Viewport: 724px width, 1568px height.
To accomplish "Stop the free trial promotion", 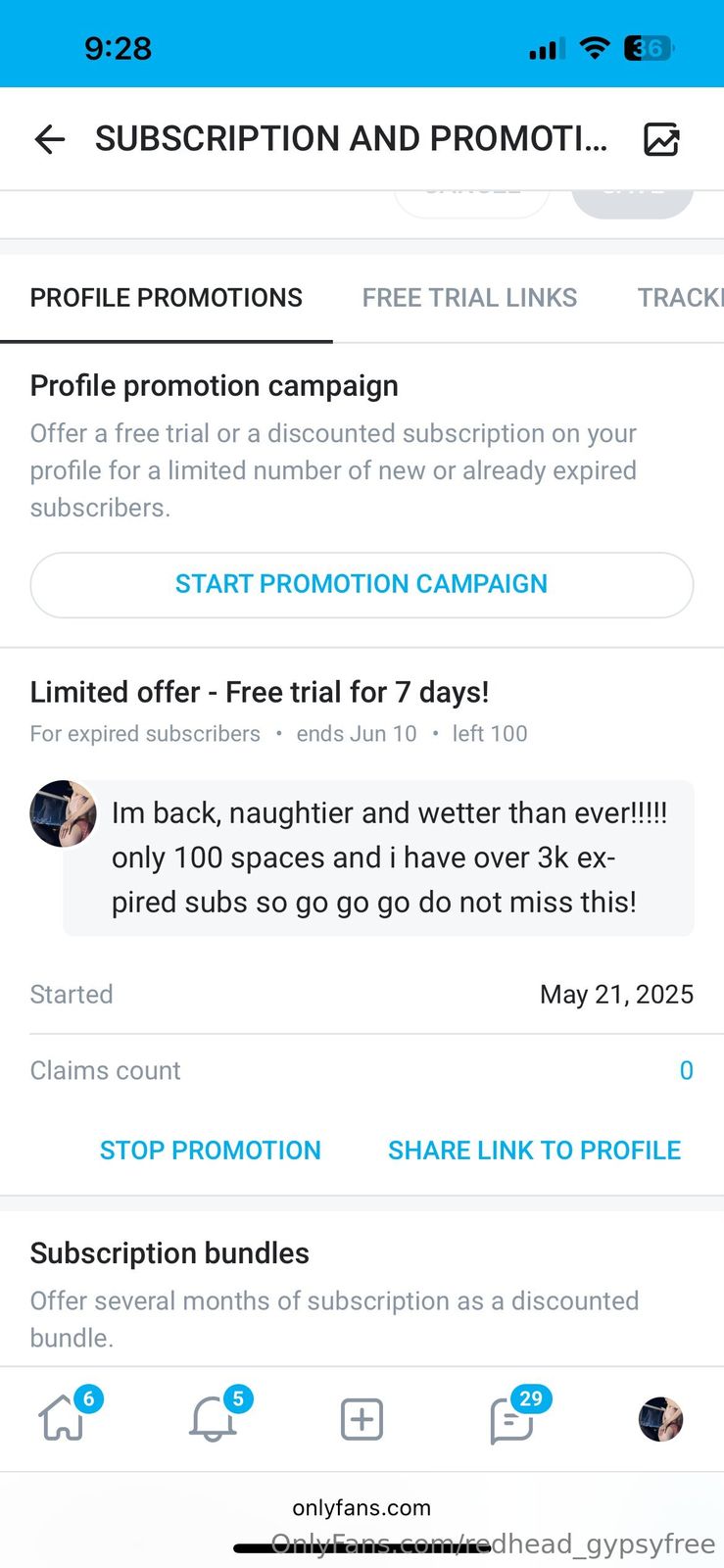I will [211, 1150].
